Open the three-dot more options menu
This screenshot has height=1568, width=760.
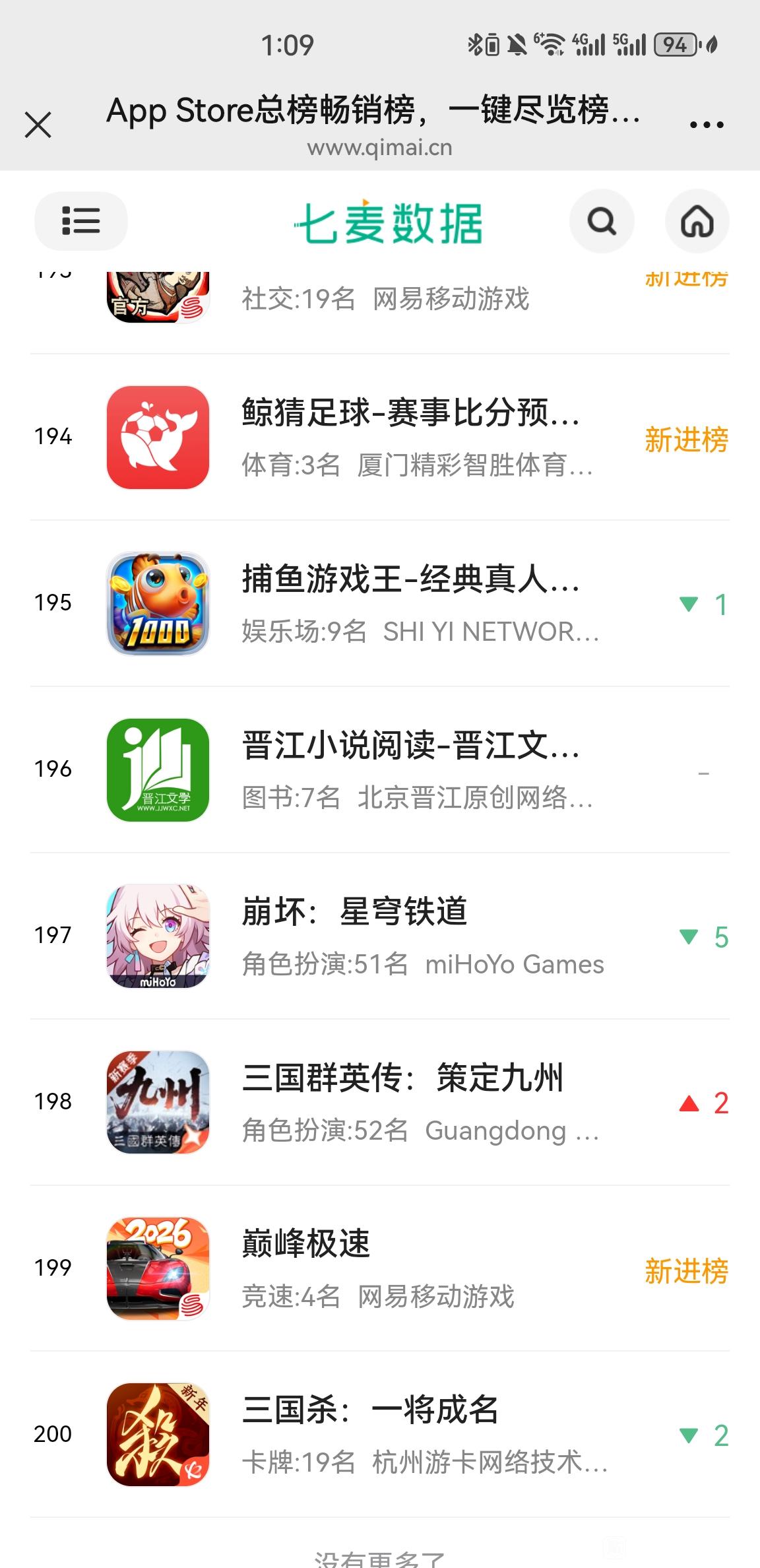pyautogui.click(x=706, y=124)
